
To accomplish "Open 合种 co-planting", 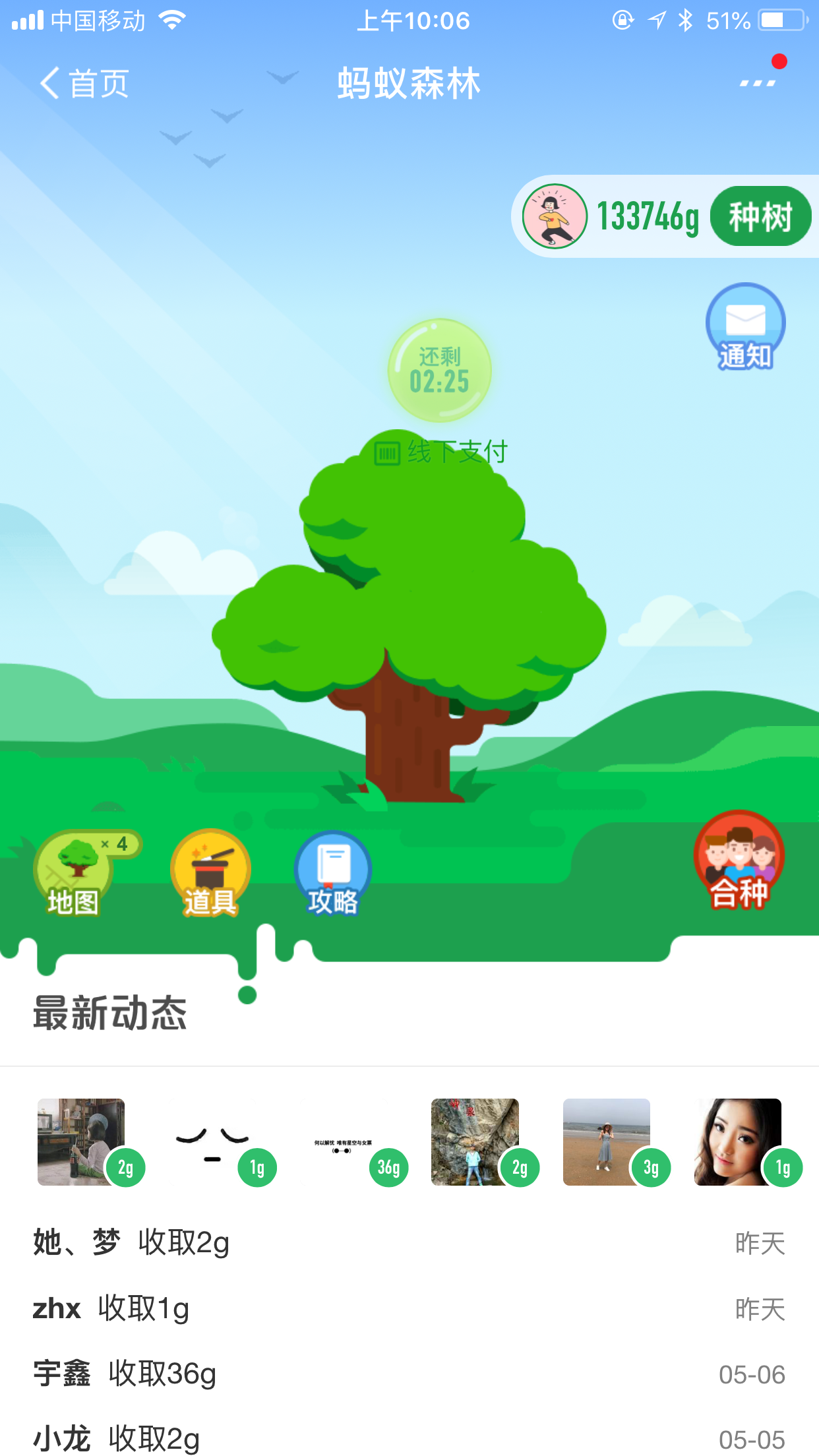I will [x=739, y=861].
